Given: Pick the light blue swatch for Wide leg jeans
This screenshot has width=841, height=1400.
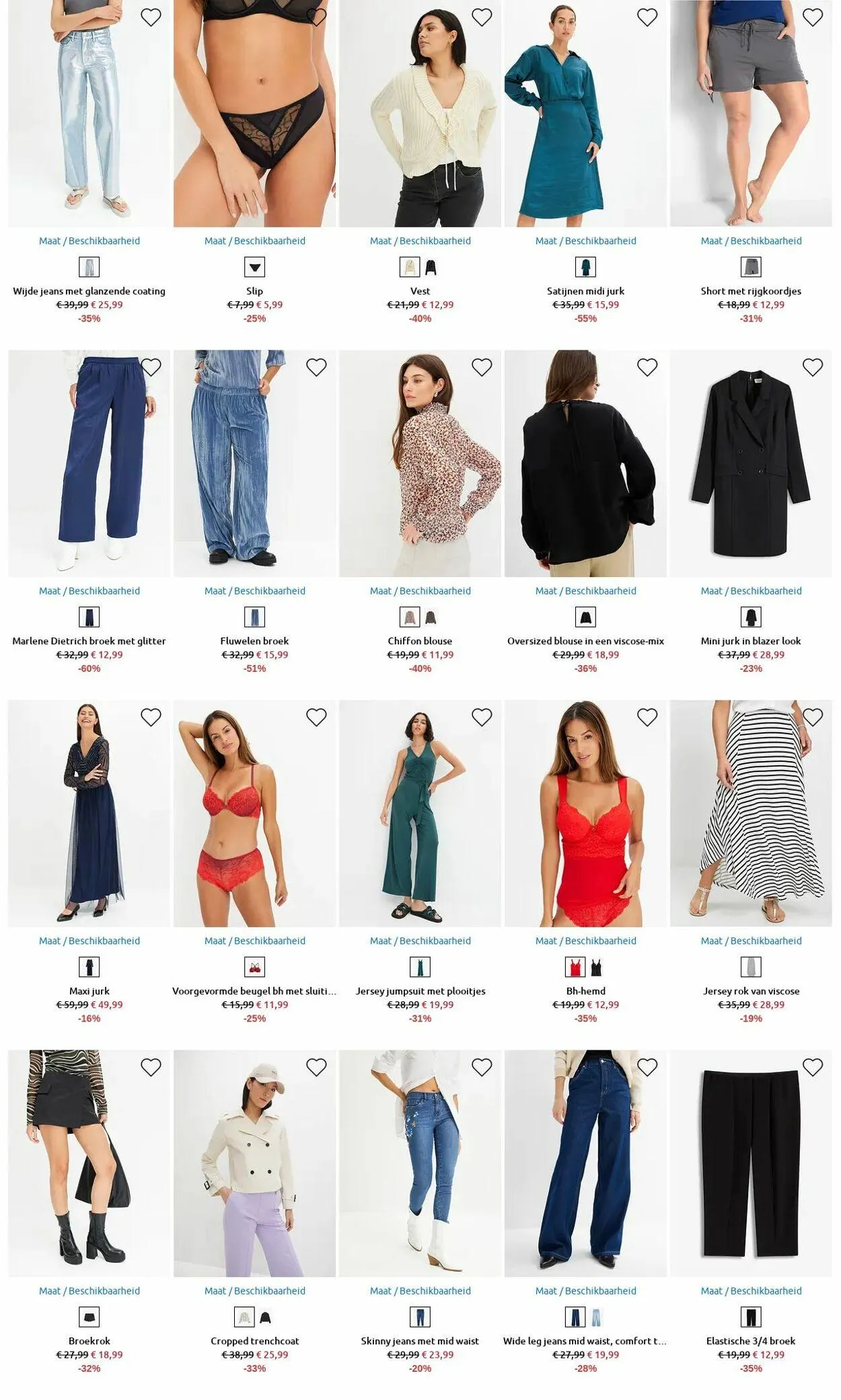Looking at the screenshot, I should click(x=596, y=1317).
